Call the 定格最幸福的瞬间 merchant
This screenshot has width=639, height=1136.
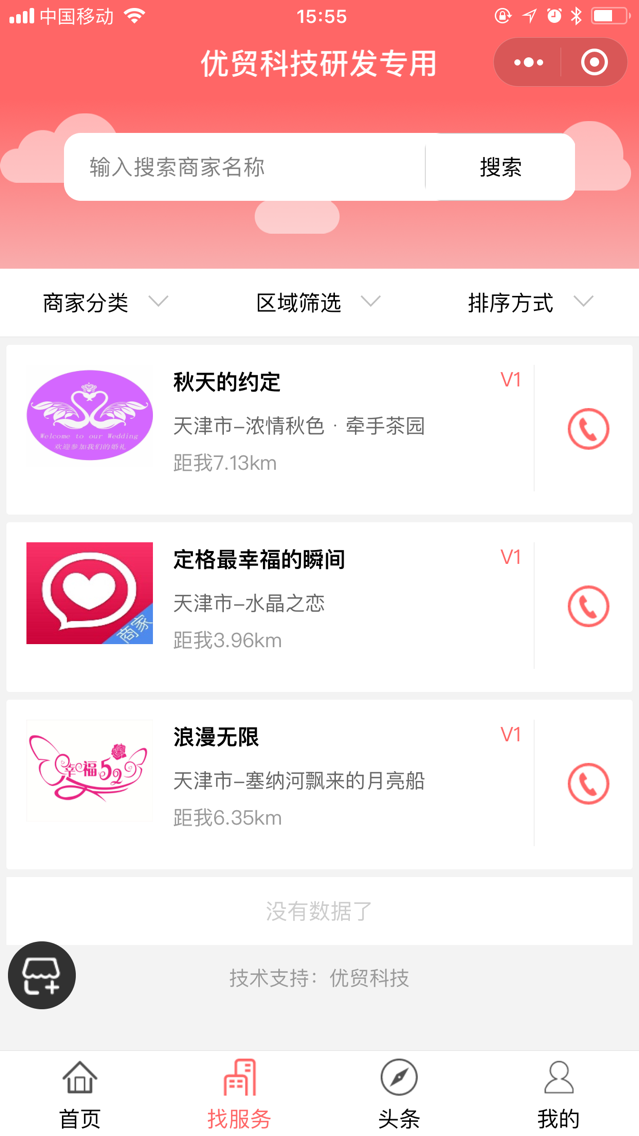[588, 606]
